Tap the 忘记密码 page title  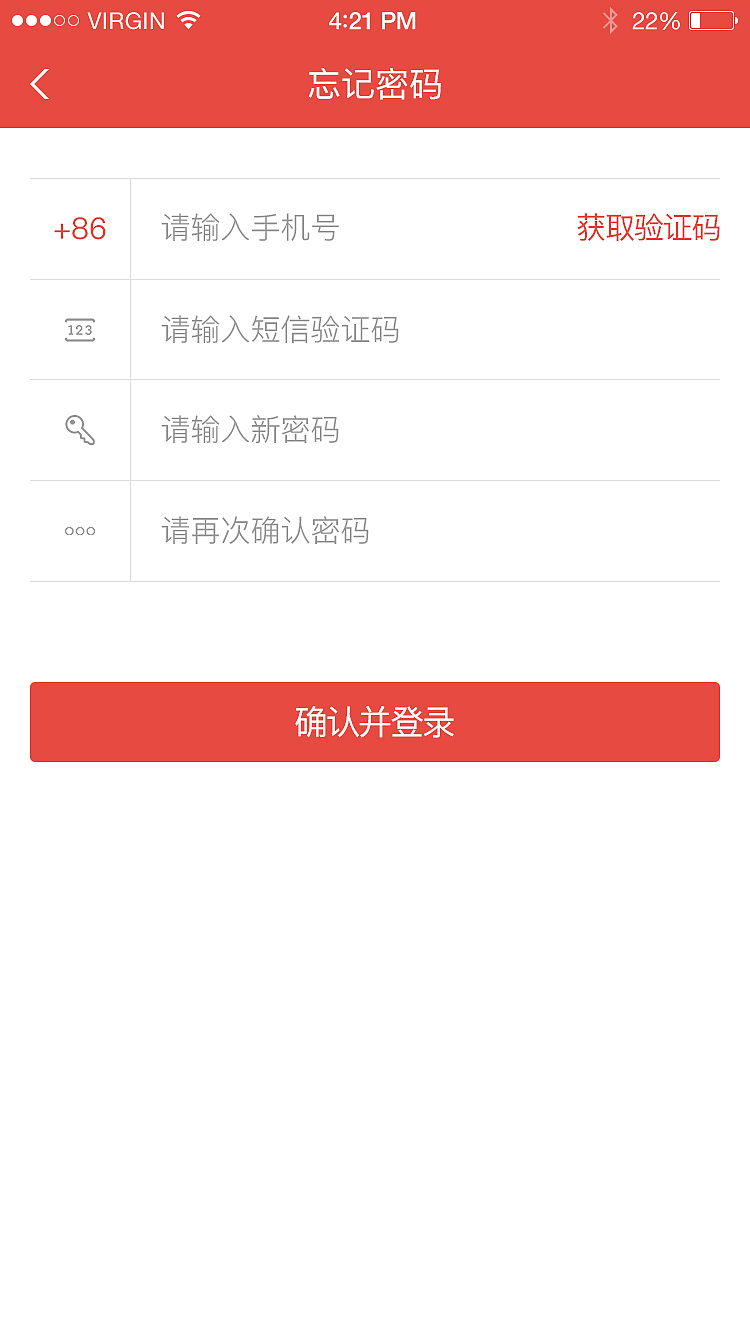pyautogui.click(x=375, y=86)
